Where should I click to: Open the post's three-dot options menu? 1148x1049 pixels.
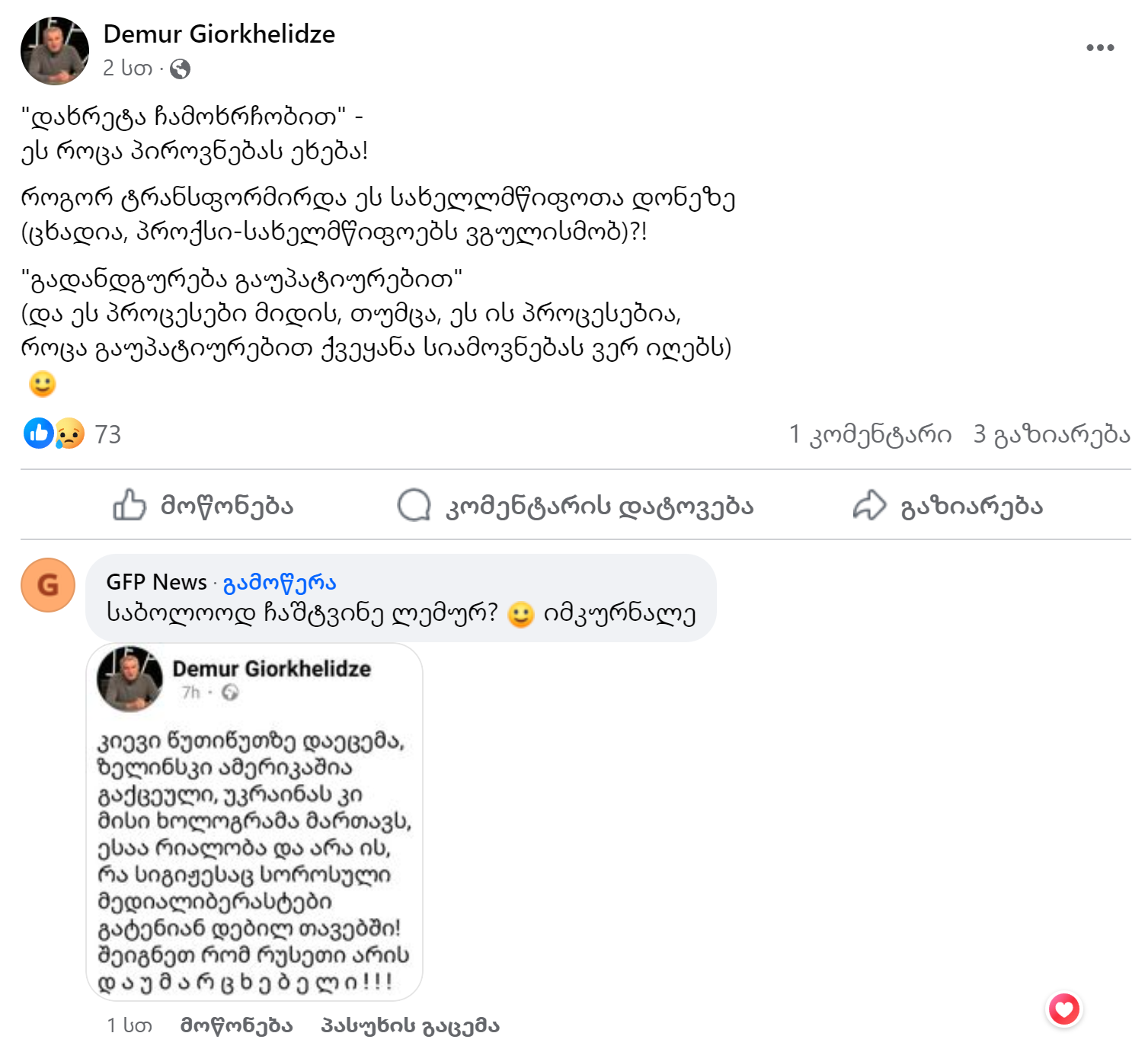click(1100, 48)
